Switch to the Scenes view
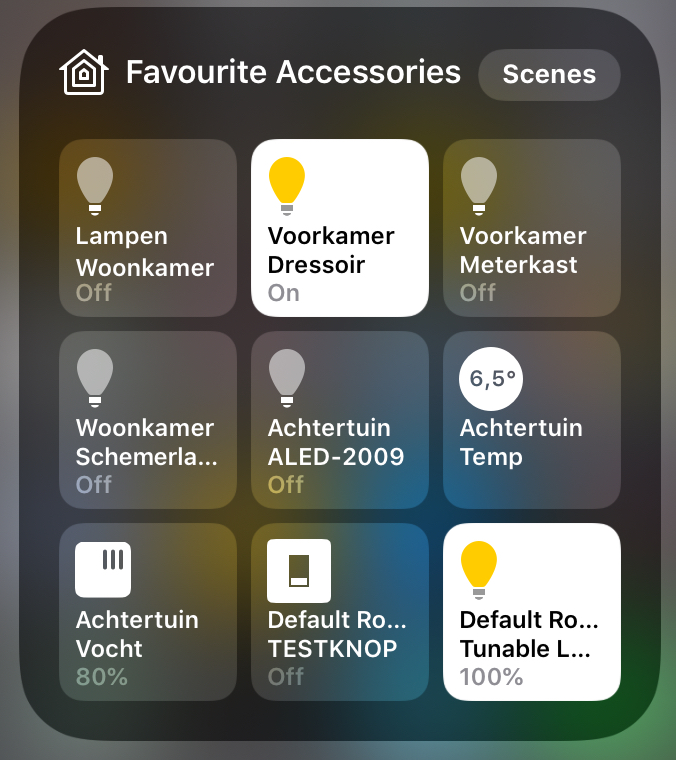The image size is (676, 760). pos(549,75)
